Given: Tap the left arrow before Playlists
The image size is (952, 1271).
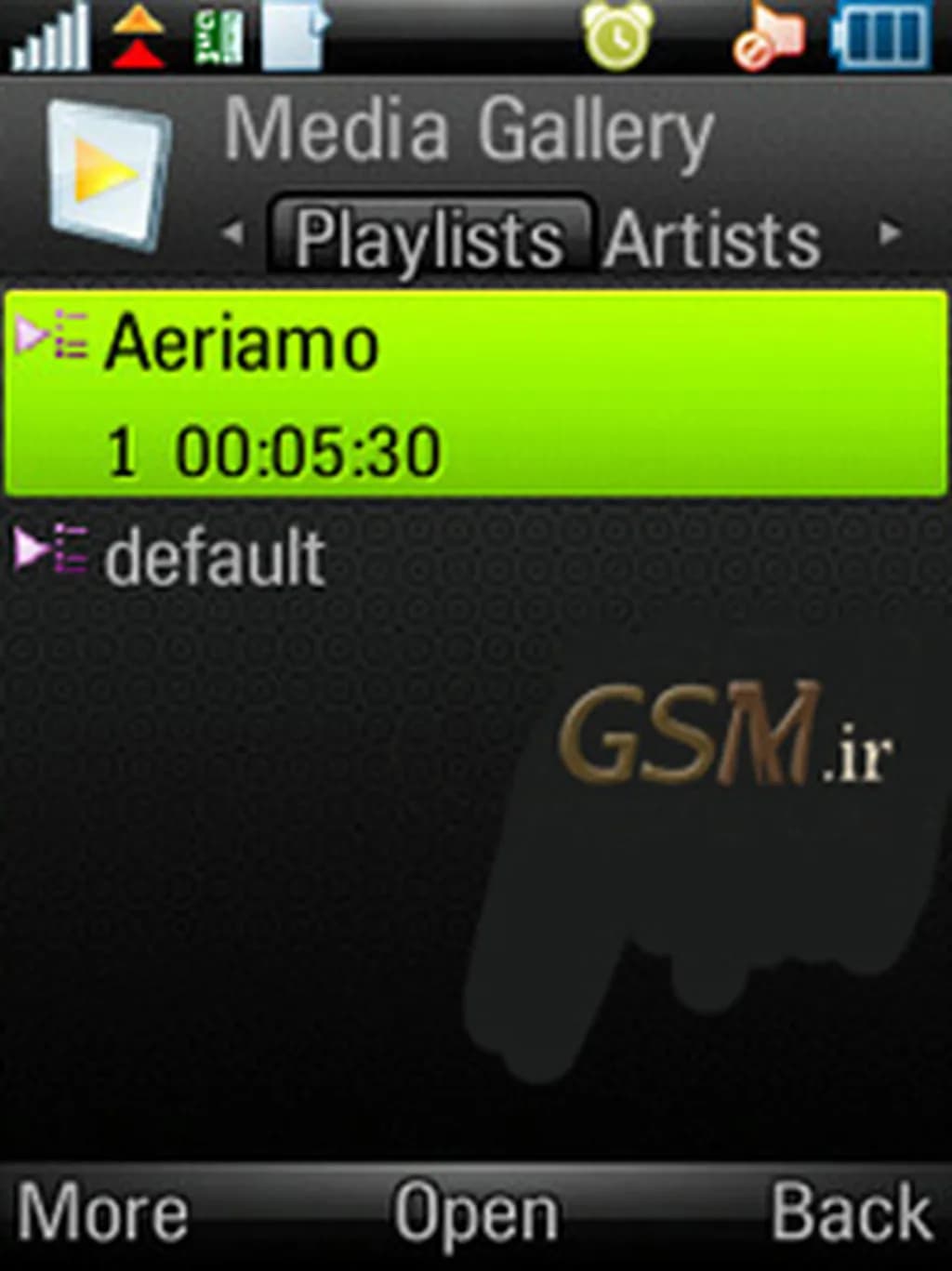Looking at the screenshot, I should click(232, 232).
